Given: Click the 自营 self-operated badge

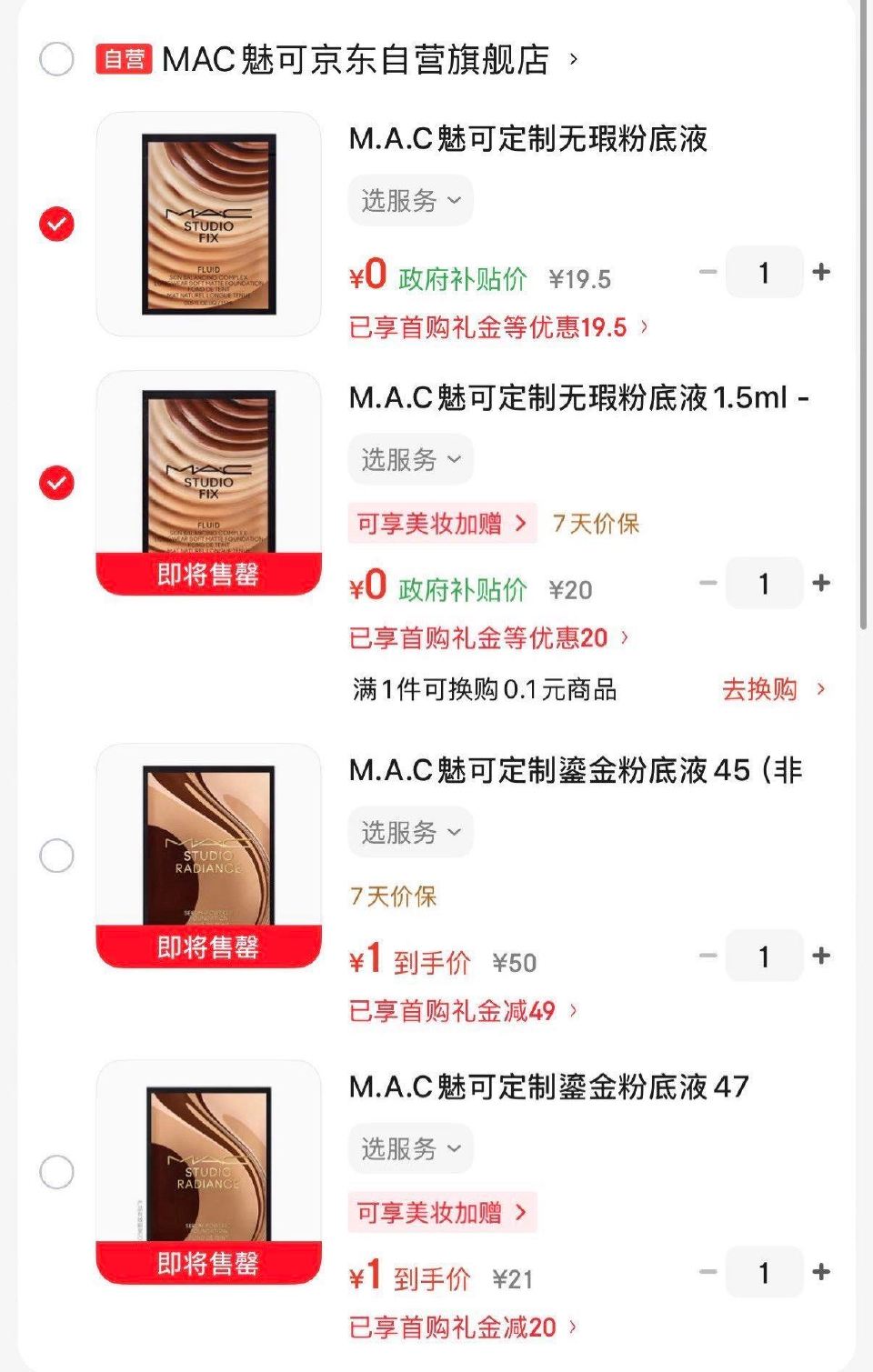Looking at the screenshot, I should (124, 60).
